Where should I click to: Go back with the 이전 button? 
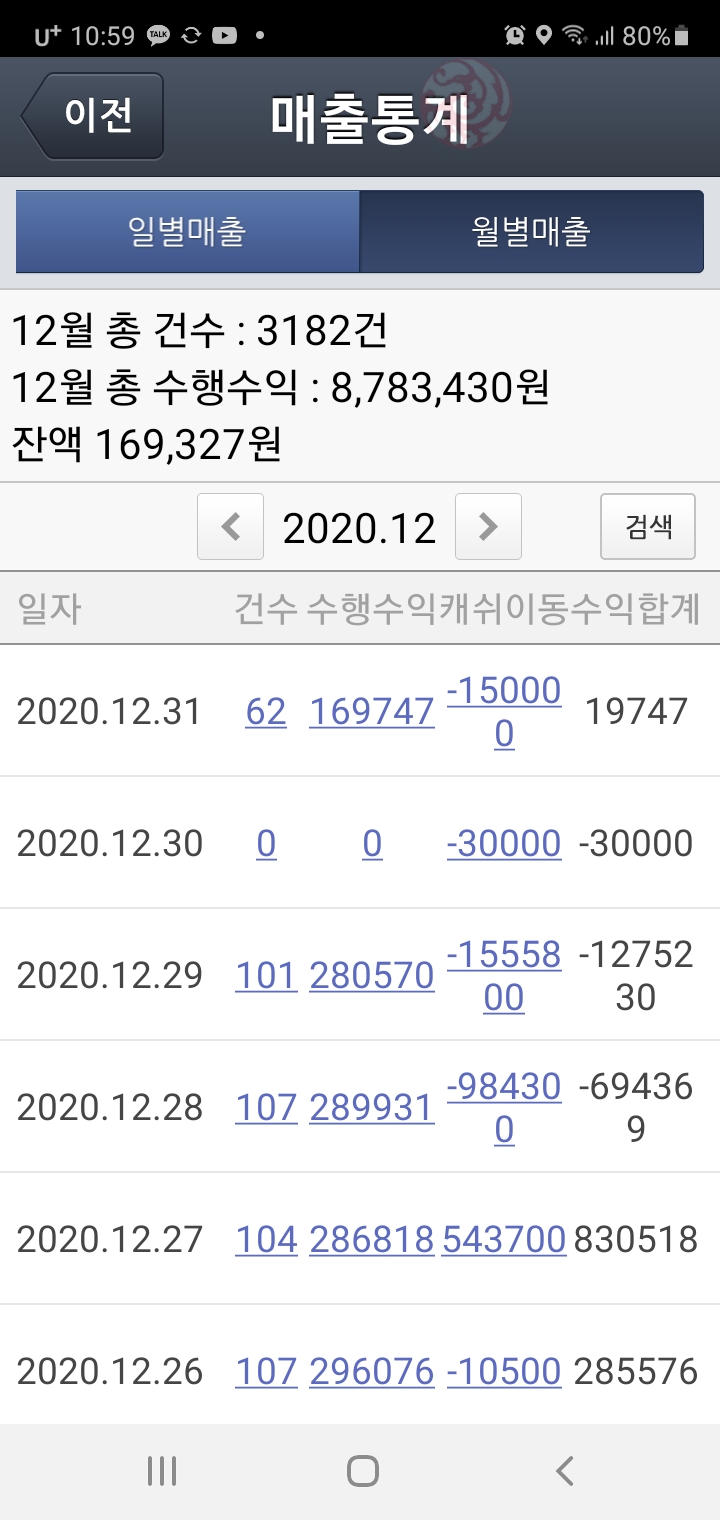coord(94,116)
